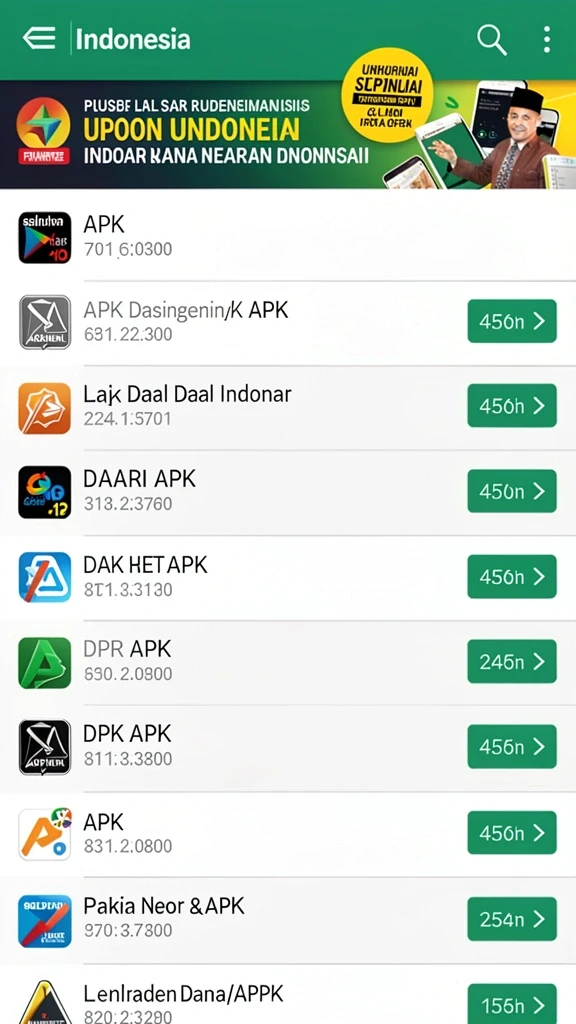Tap the 156h button for Lenlraden Dana/APPK
Viewport: 576px width, 1024px height.
pyautogui.click(x=512, y=1004)
